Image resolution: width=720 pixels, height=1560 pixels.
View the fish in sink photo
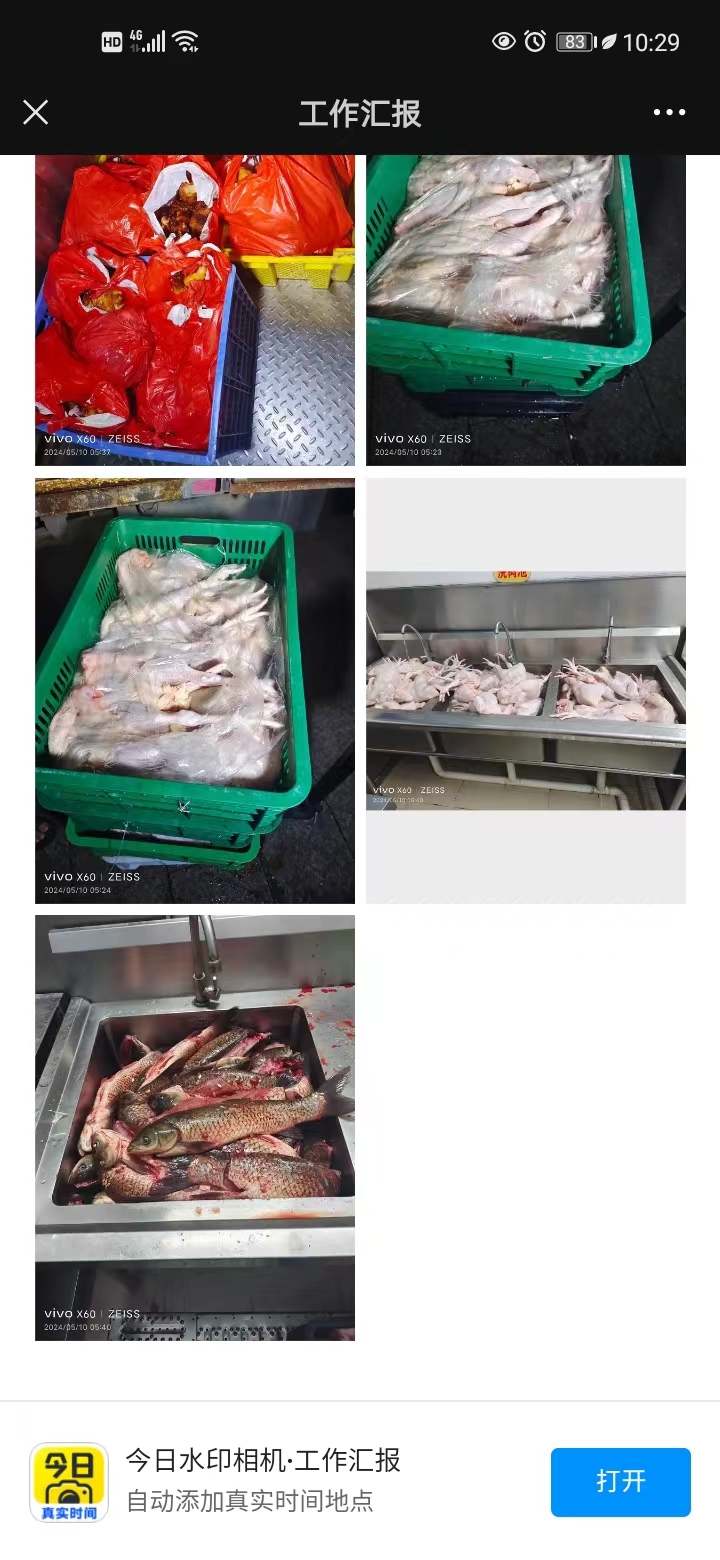[x=194, y=1127]
